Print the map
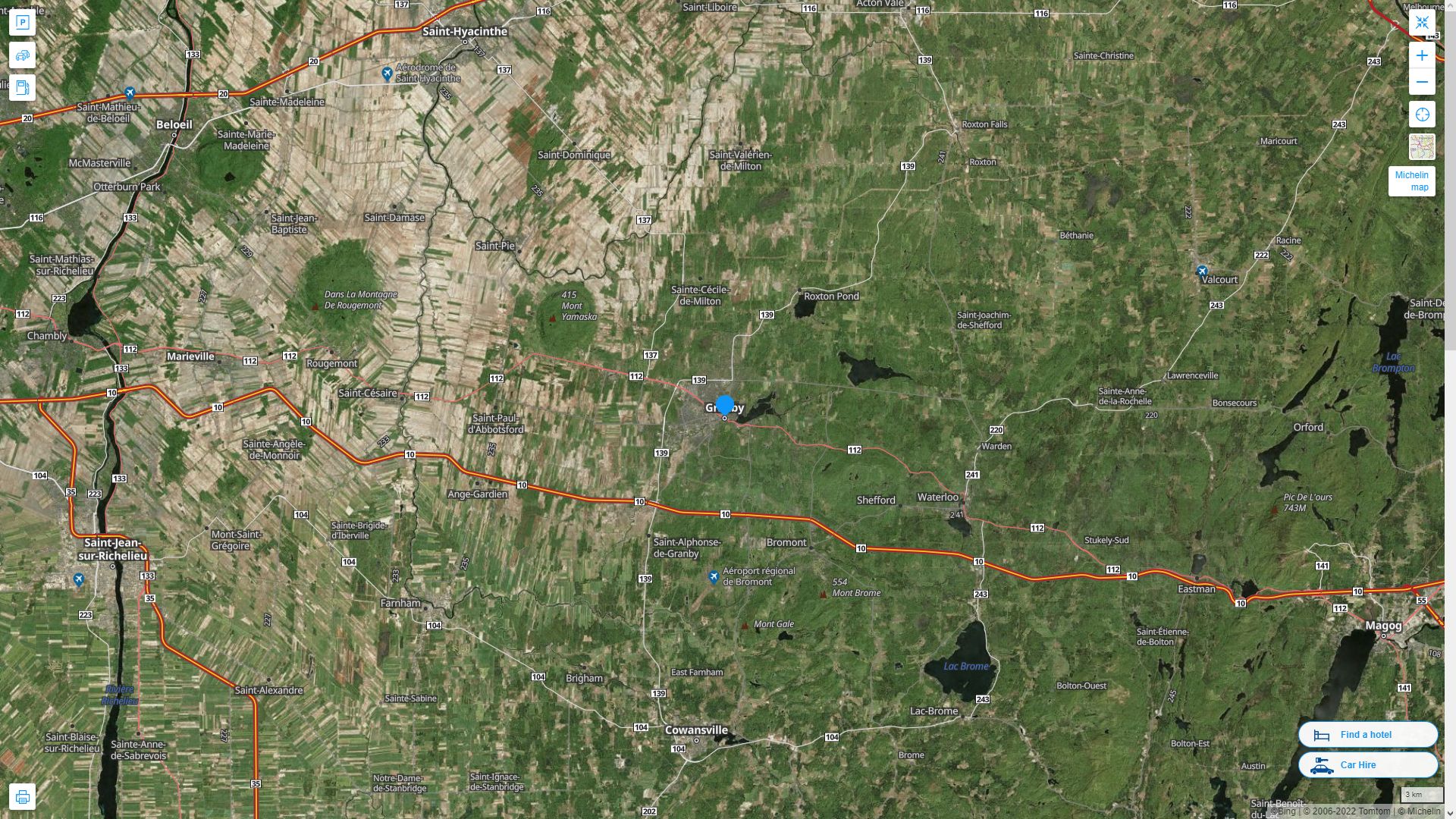This screenshot has height=819, width=1456. (22, 797)
